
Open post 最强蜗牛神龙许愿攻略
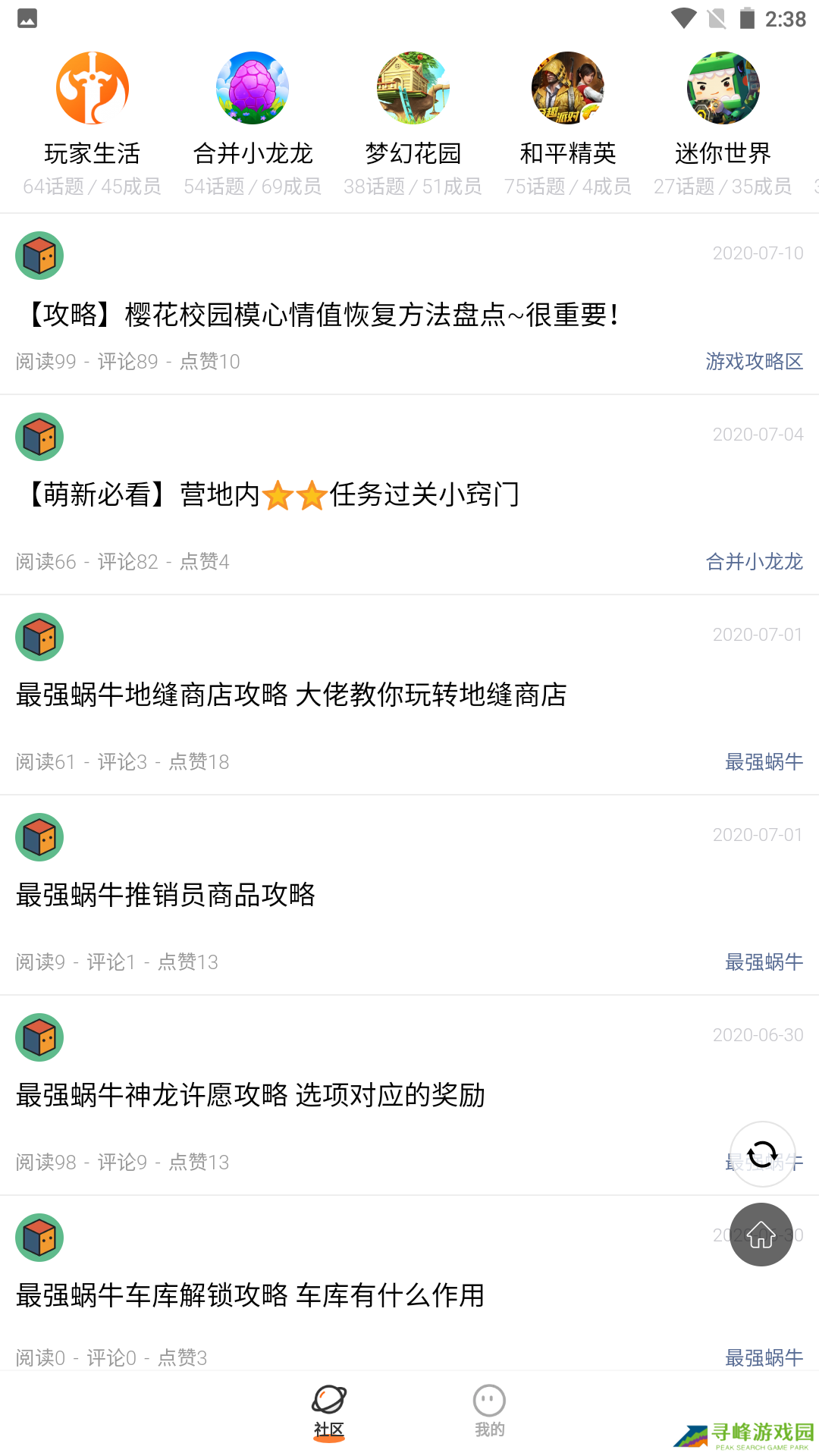pyautogui.click(x=250, y=1095)
